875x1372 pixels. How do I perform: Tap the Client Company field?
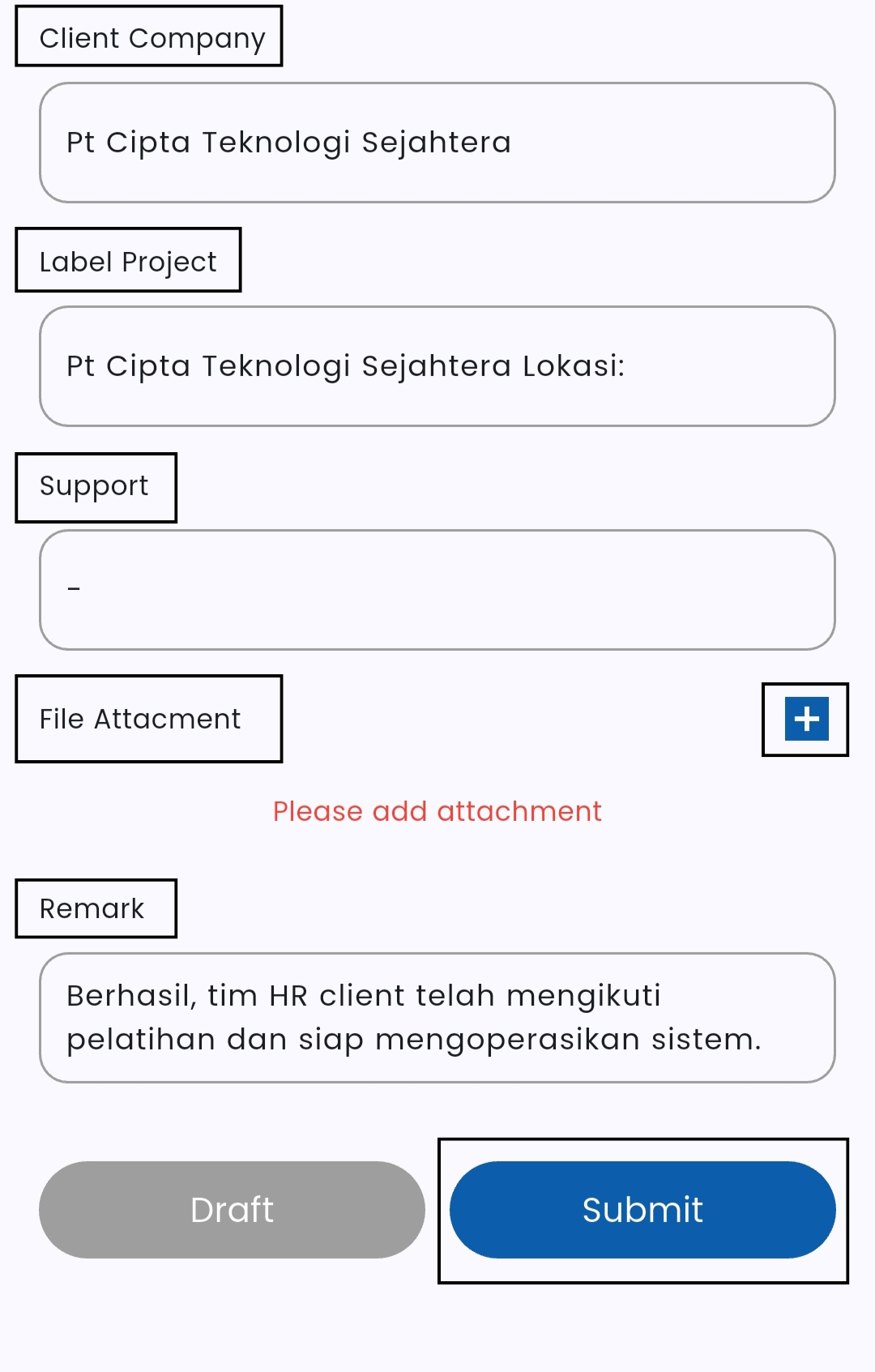[x=437, y=143]
